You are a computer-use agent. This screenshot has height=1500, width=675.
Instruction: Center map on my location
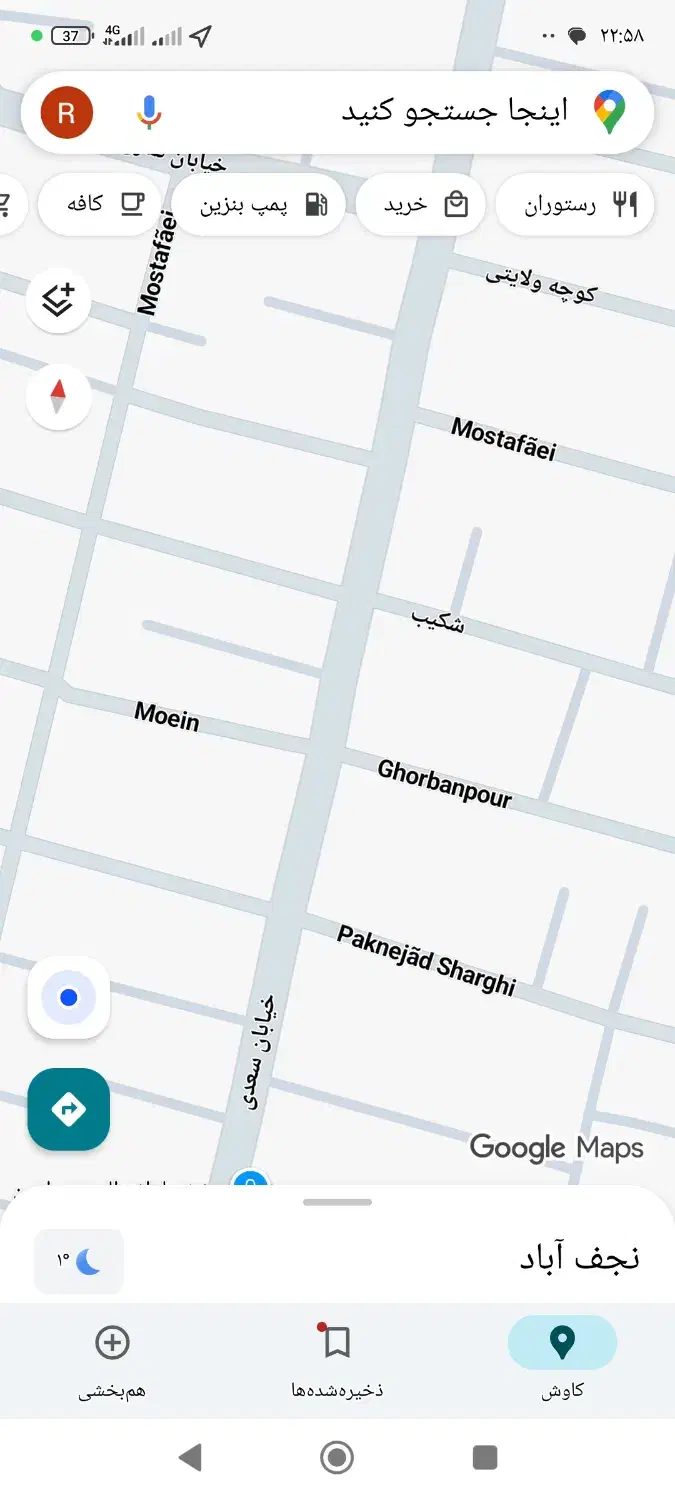(68, 997)
